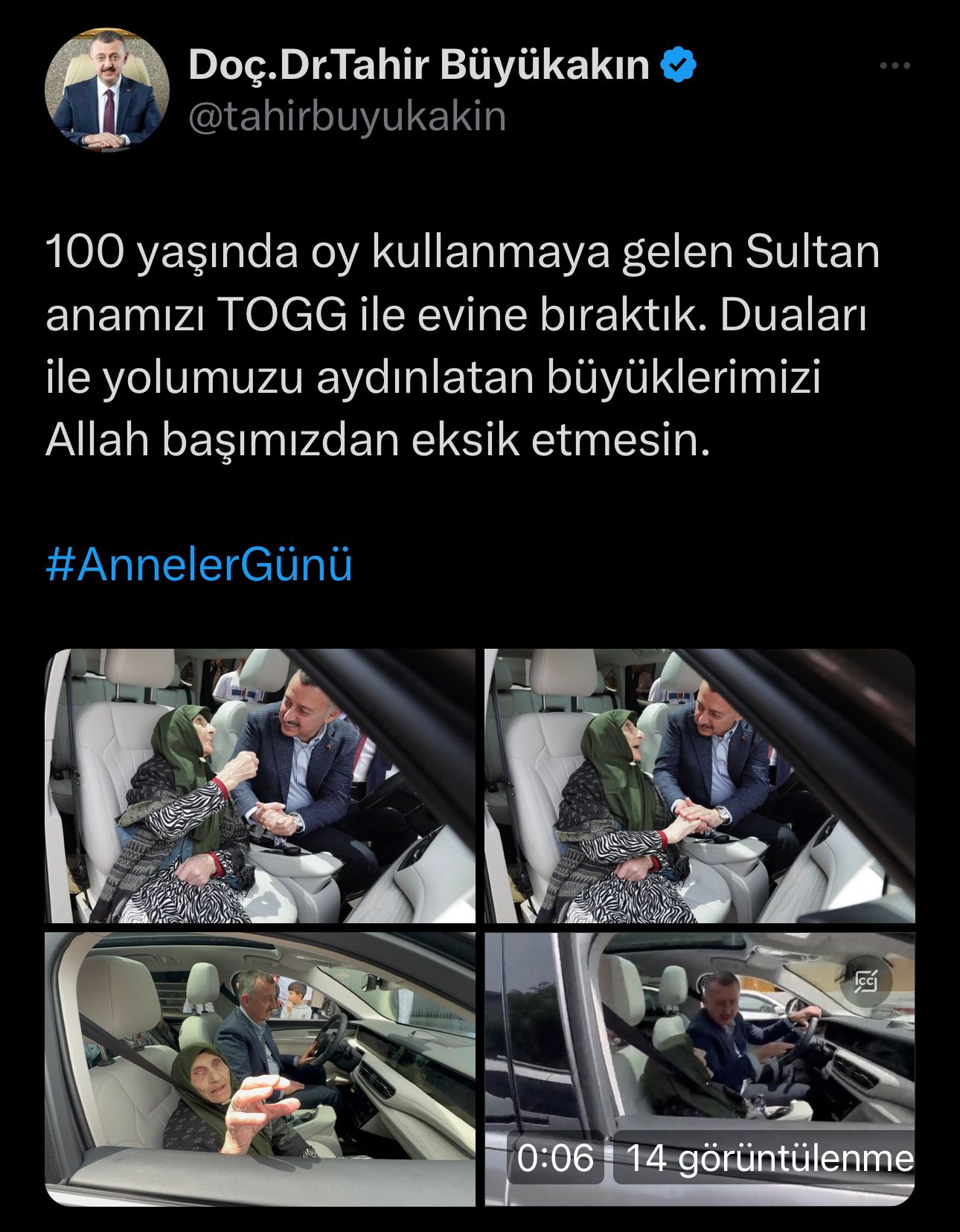The height and width of the screenshot is (1232, 960).
Task: Open the #AnnelerGünü hashtag
Action: (199, 565)
